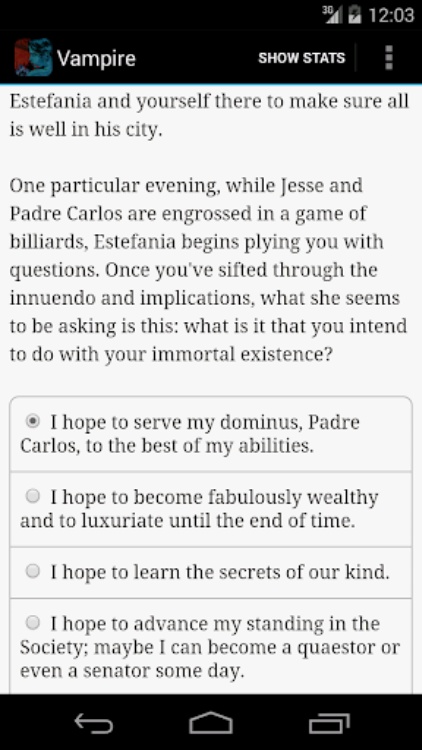Select advance my standing in the Society
422x750 pixels.
tap(211, 646)
